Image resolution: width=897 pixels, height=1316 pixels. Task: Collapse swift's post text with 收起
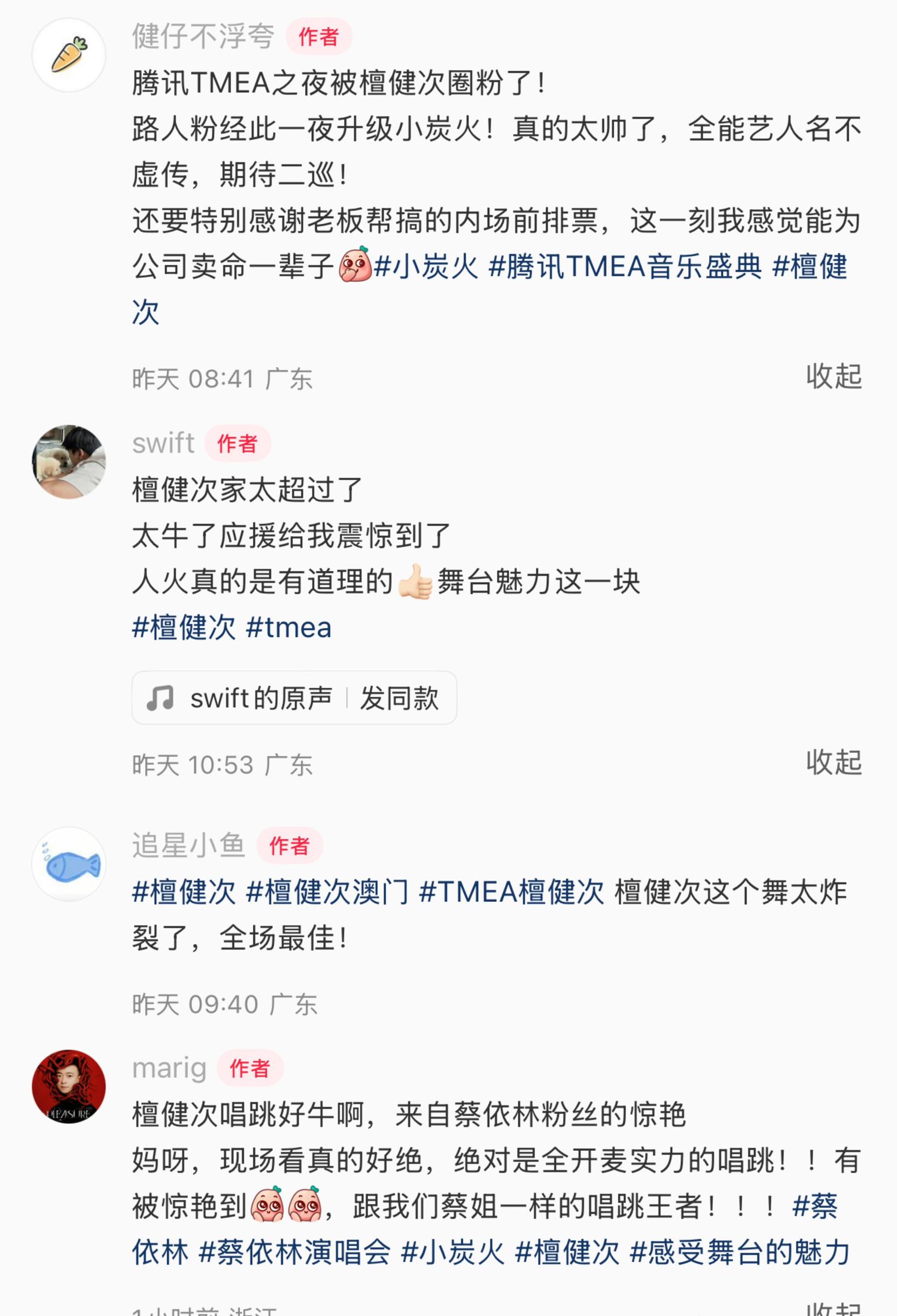(833, 762)
